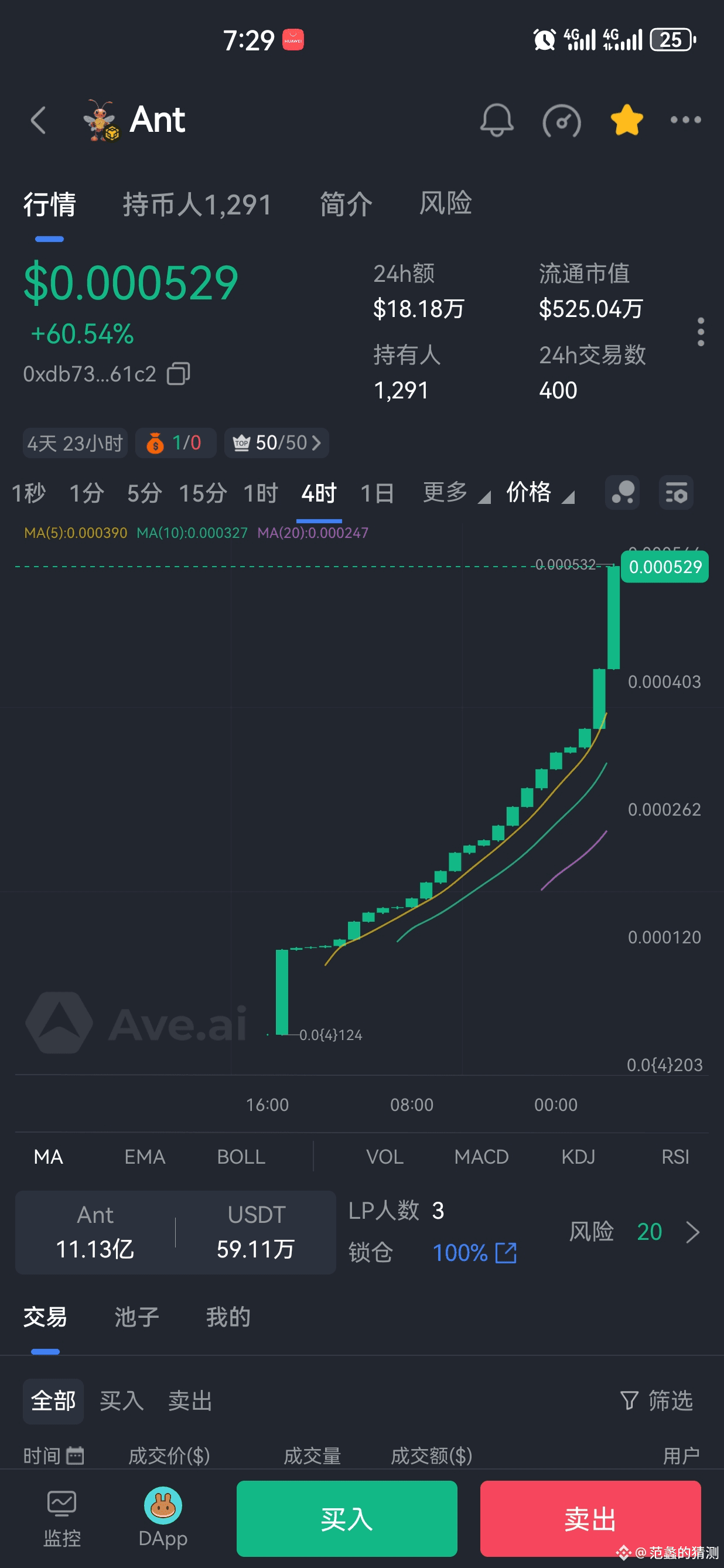Open the 100% lock link
The height and width of the screenshot is (1568, 724).
click(x=474, y=1253)
